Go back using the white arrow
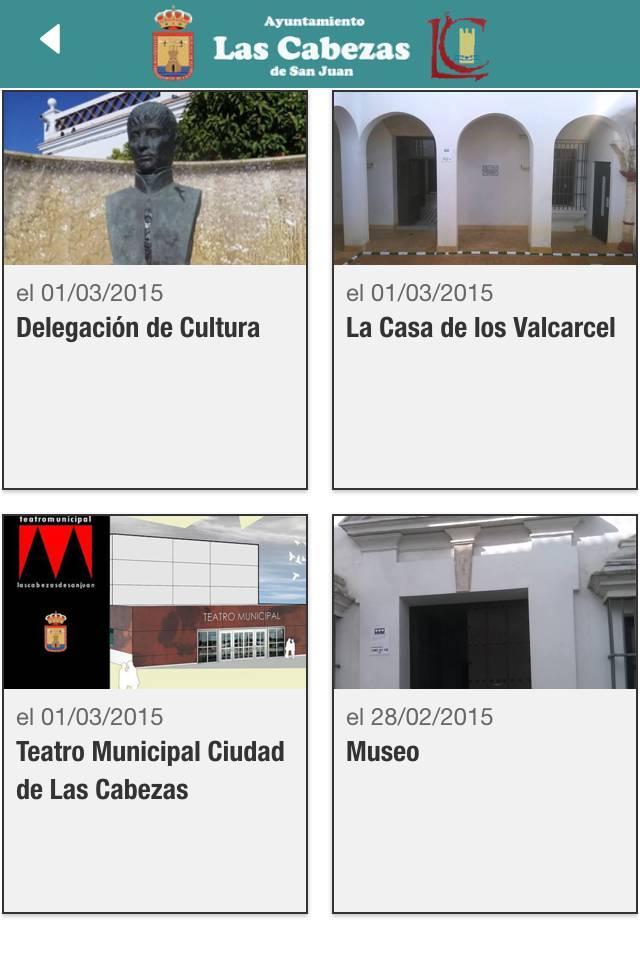The width and height of the screenshot is (640, 960). coord(50,40)
